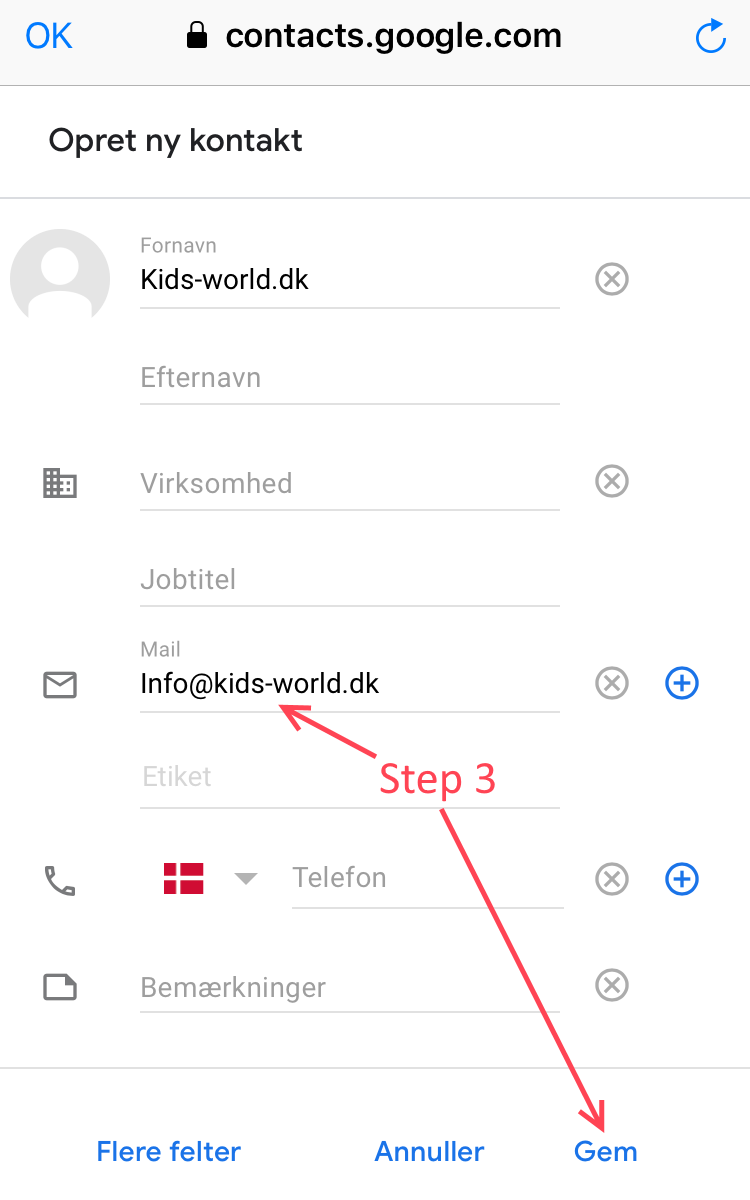Enter a last name in Efternavn
The image size is (750, 1200).
tap(349, 379)
